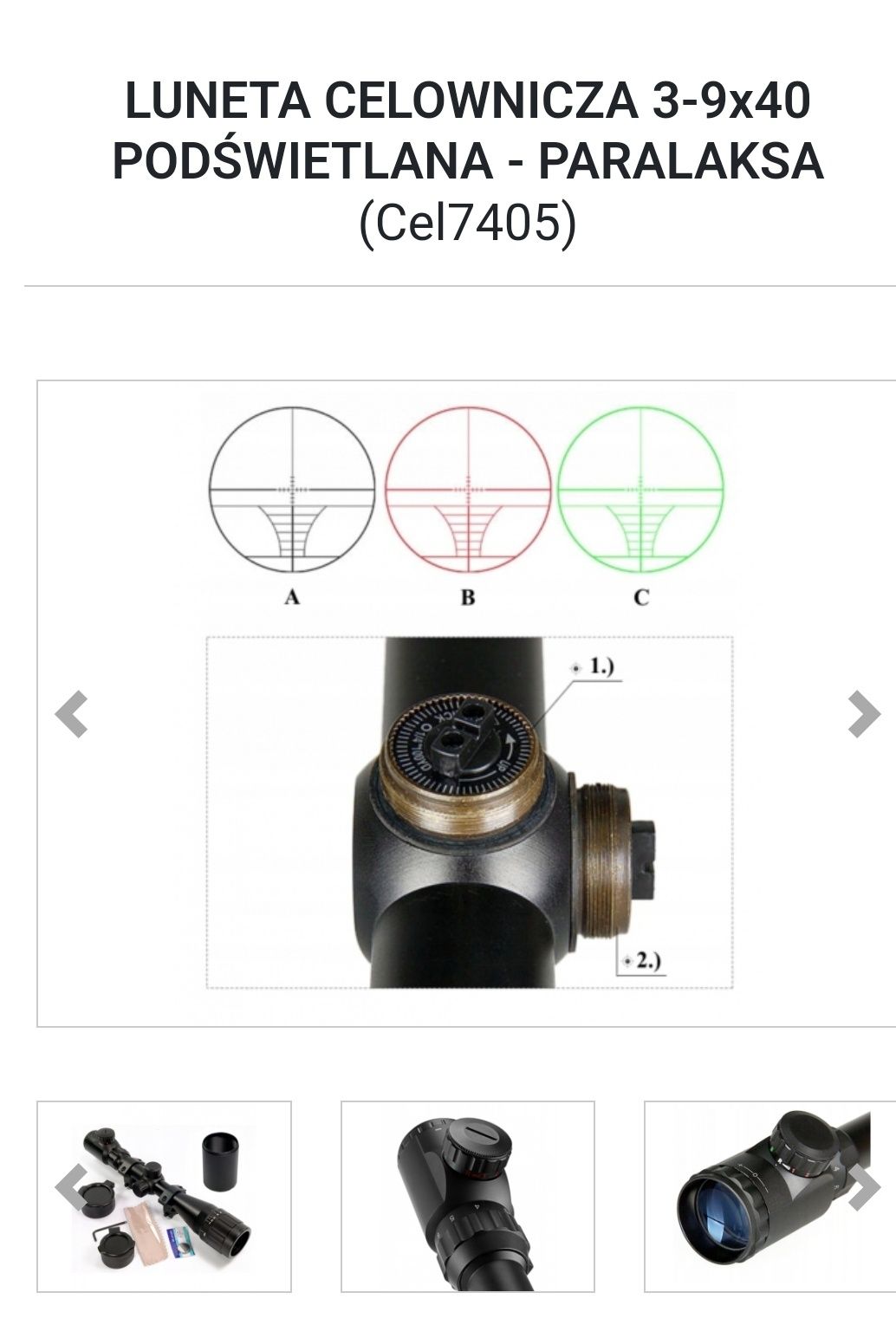
Task: Select the turret knob close-up thumbnail
Action: tap(468, 1196)
